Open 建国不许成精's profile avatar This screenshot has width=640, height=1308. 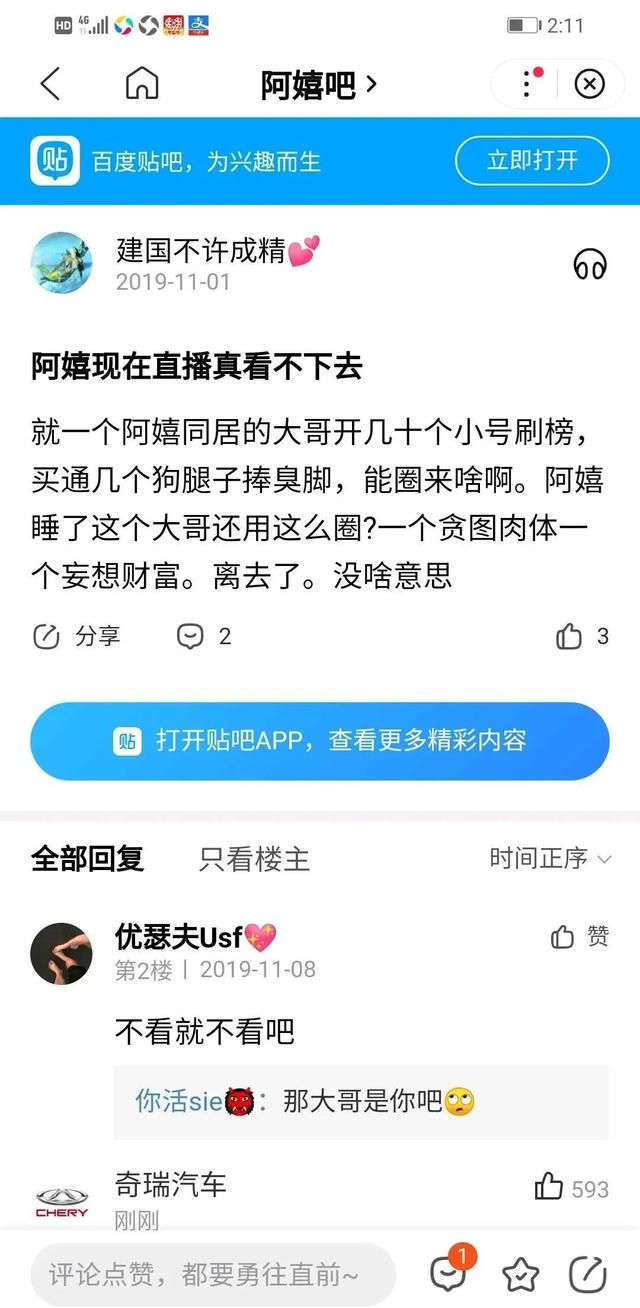(62, 263)
